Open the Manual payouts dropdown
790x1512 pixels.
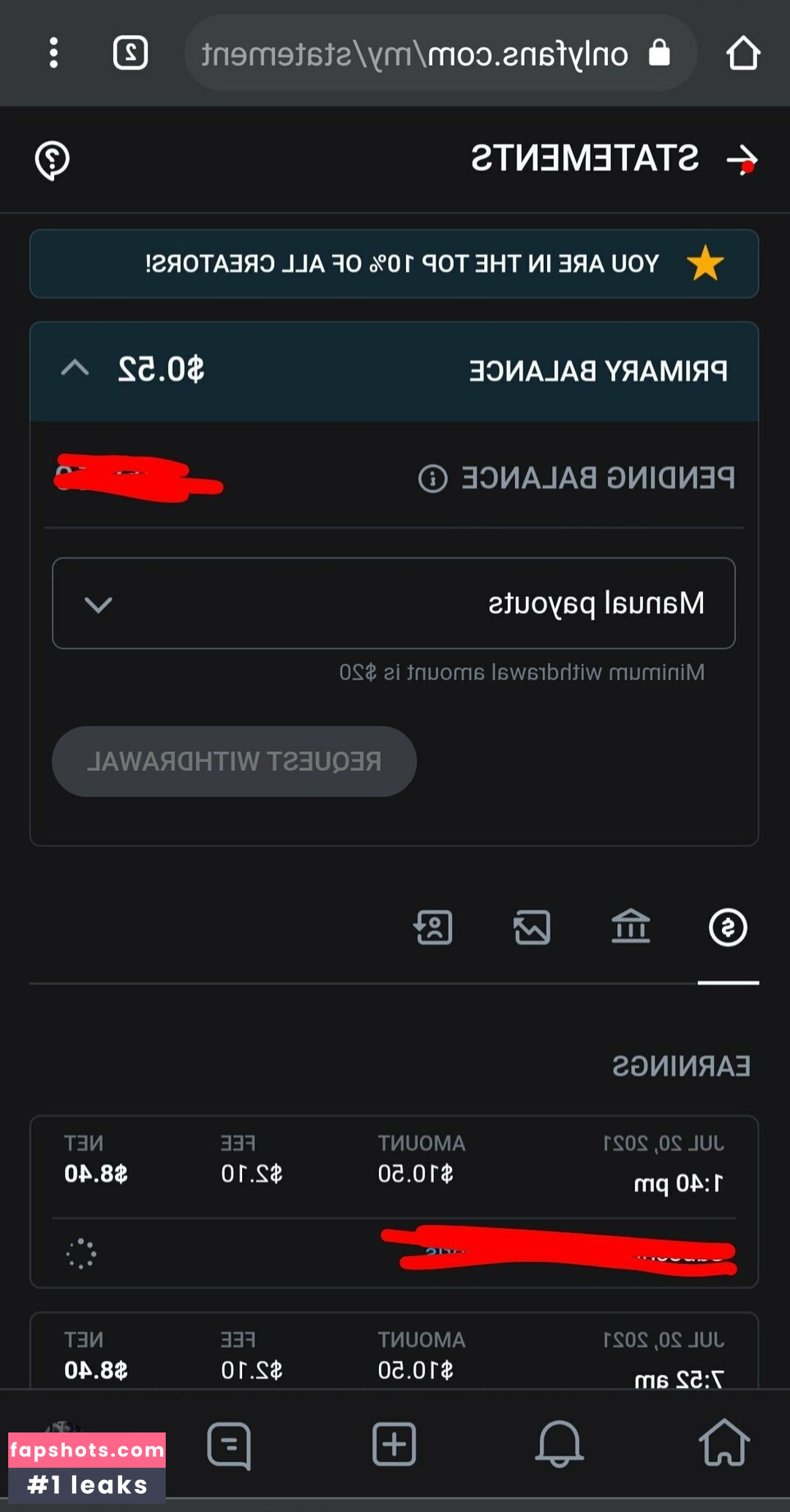click(394, 603)
